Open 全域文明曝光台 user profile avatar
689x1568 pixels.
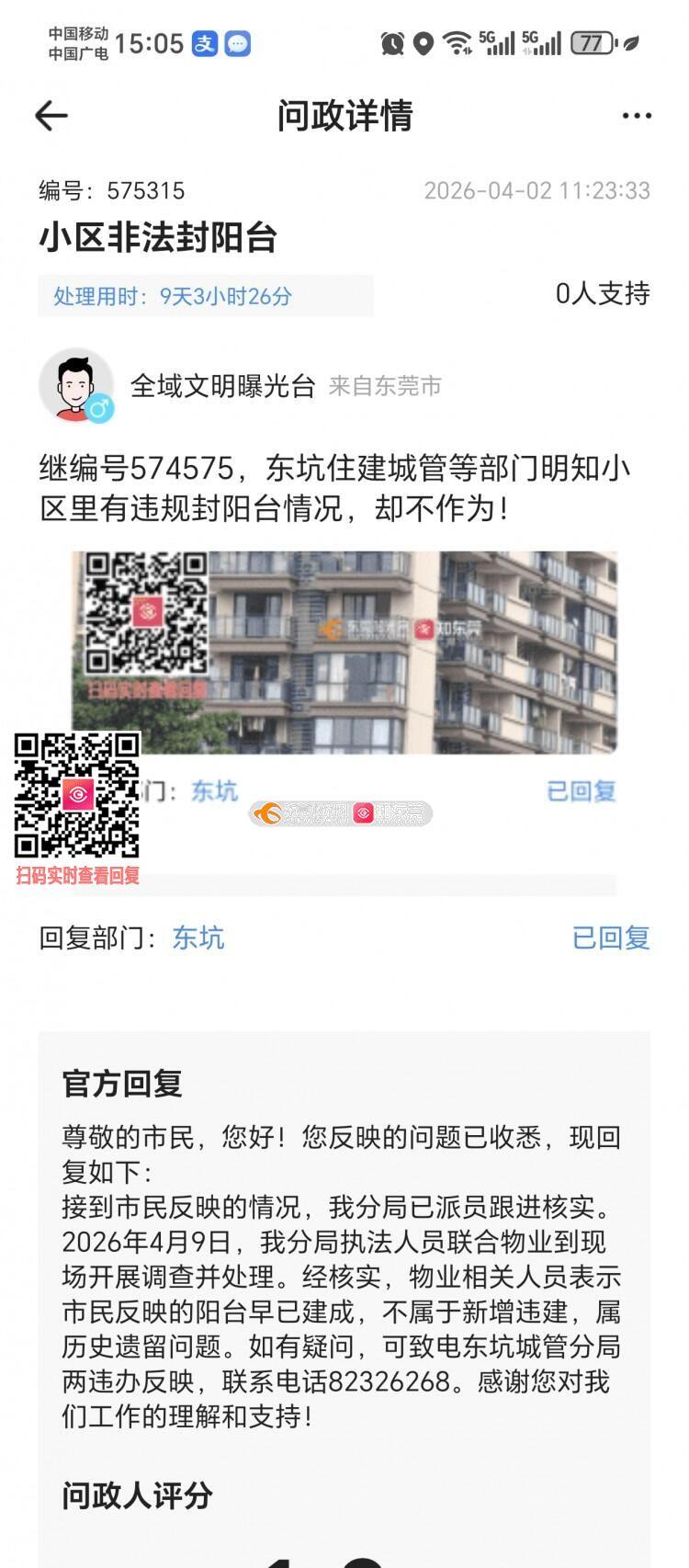75,385
